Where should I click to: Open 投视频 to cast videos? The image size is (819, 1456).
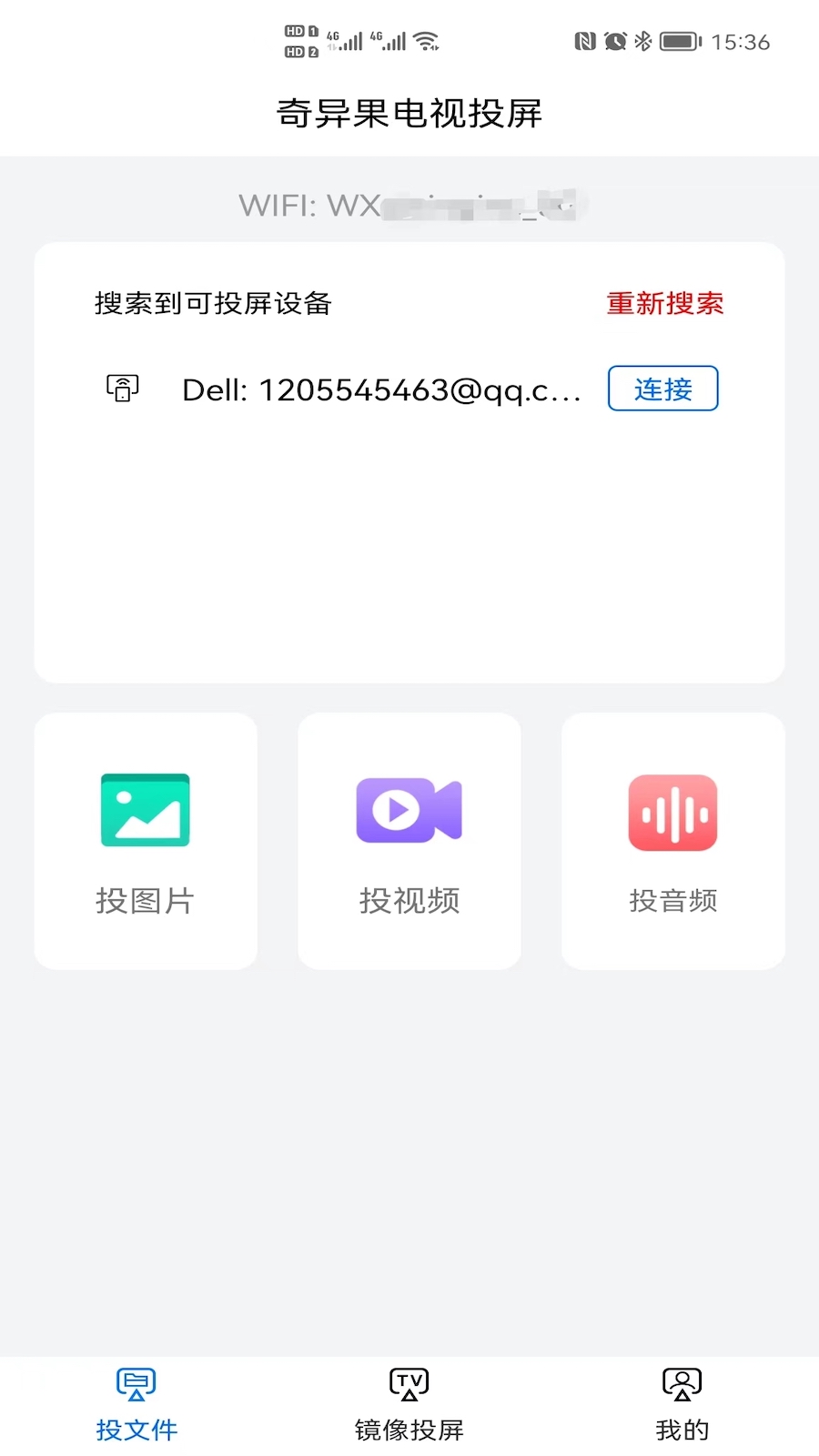point(409,841)
